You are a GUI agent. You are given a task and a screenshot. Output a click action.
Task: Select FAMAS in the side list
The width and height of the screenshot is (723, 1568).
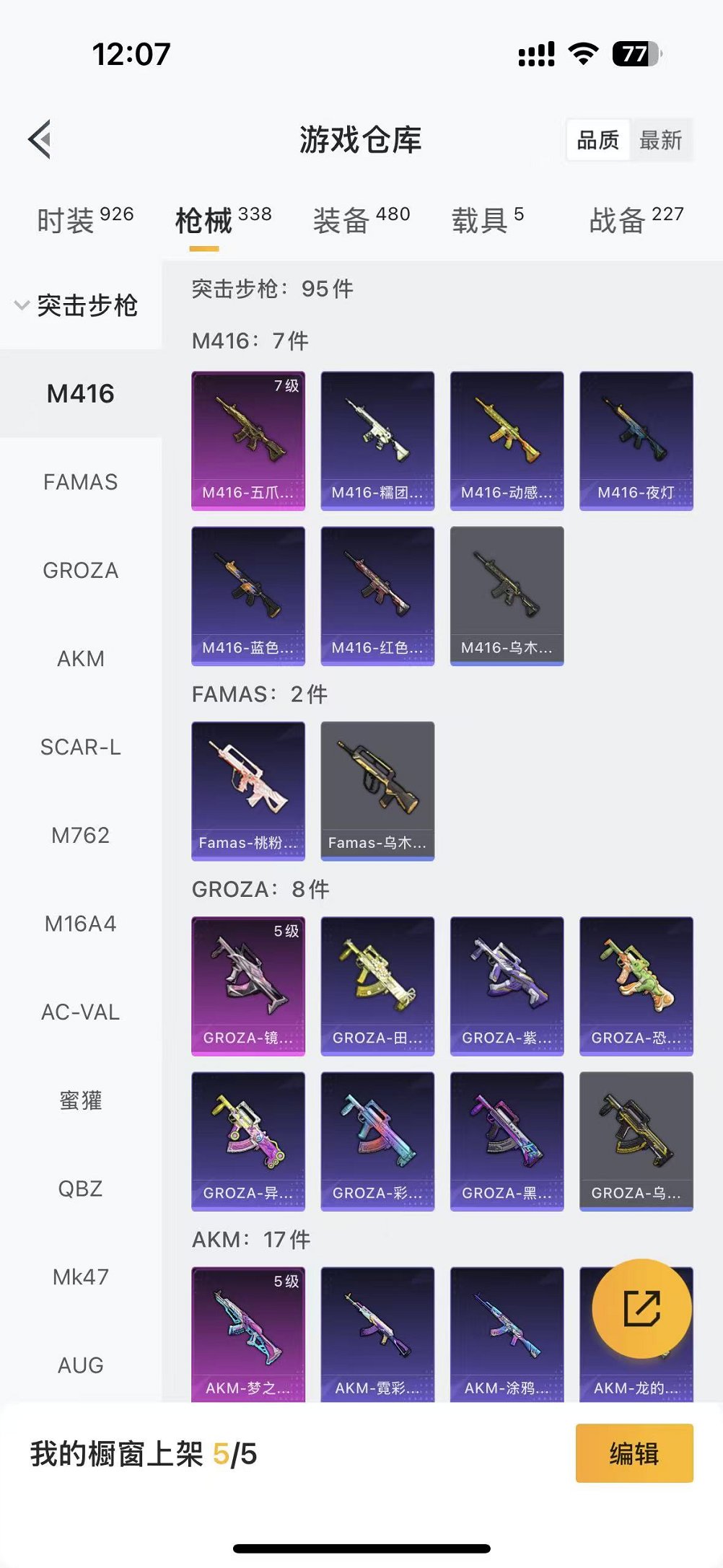[x=80, y=482]
